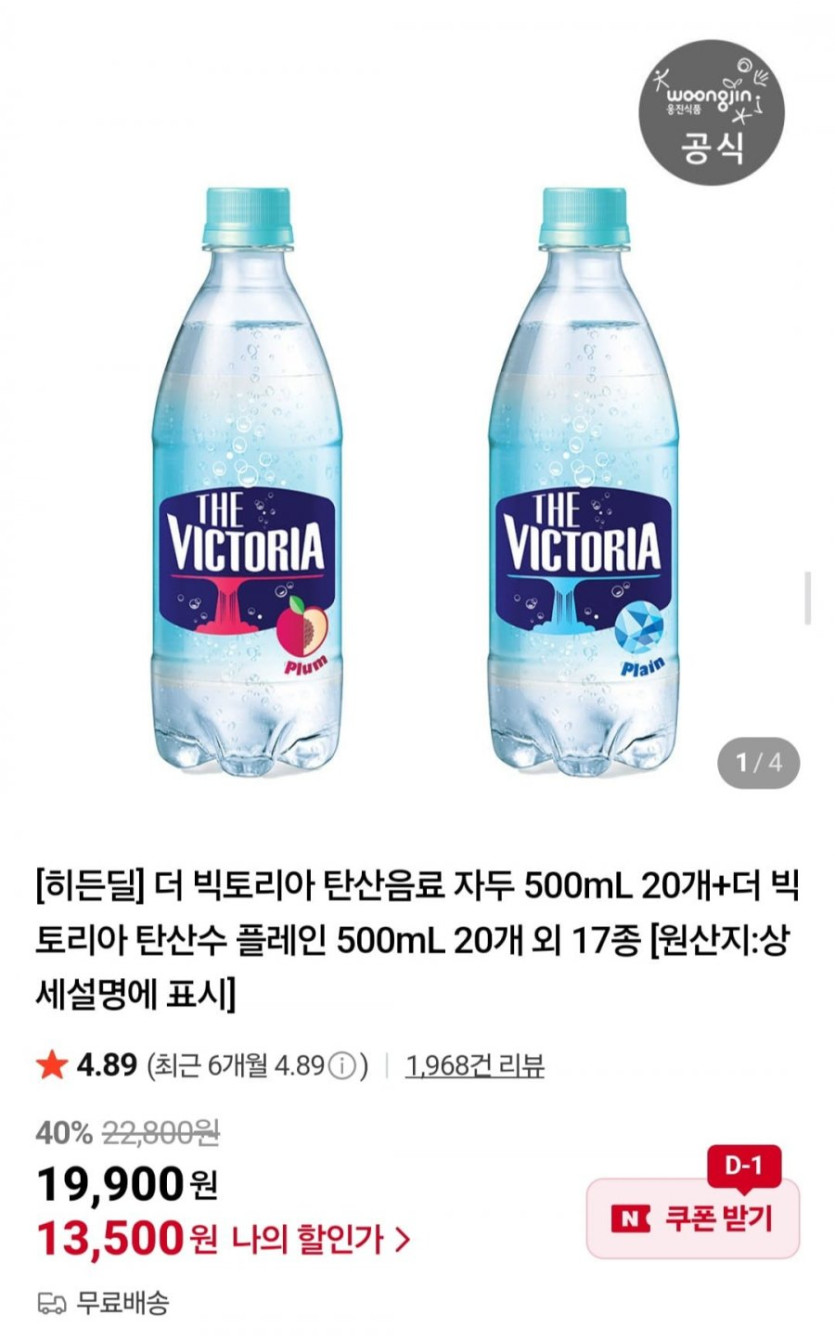Image resolution: width=835 pixels, height=1340 pixels.
Task: Open the 1,968건 리뷰 reviews link
Action: [x=475, y=1066]
